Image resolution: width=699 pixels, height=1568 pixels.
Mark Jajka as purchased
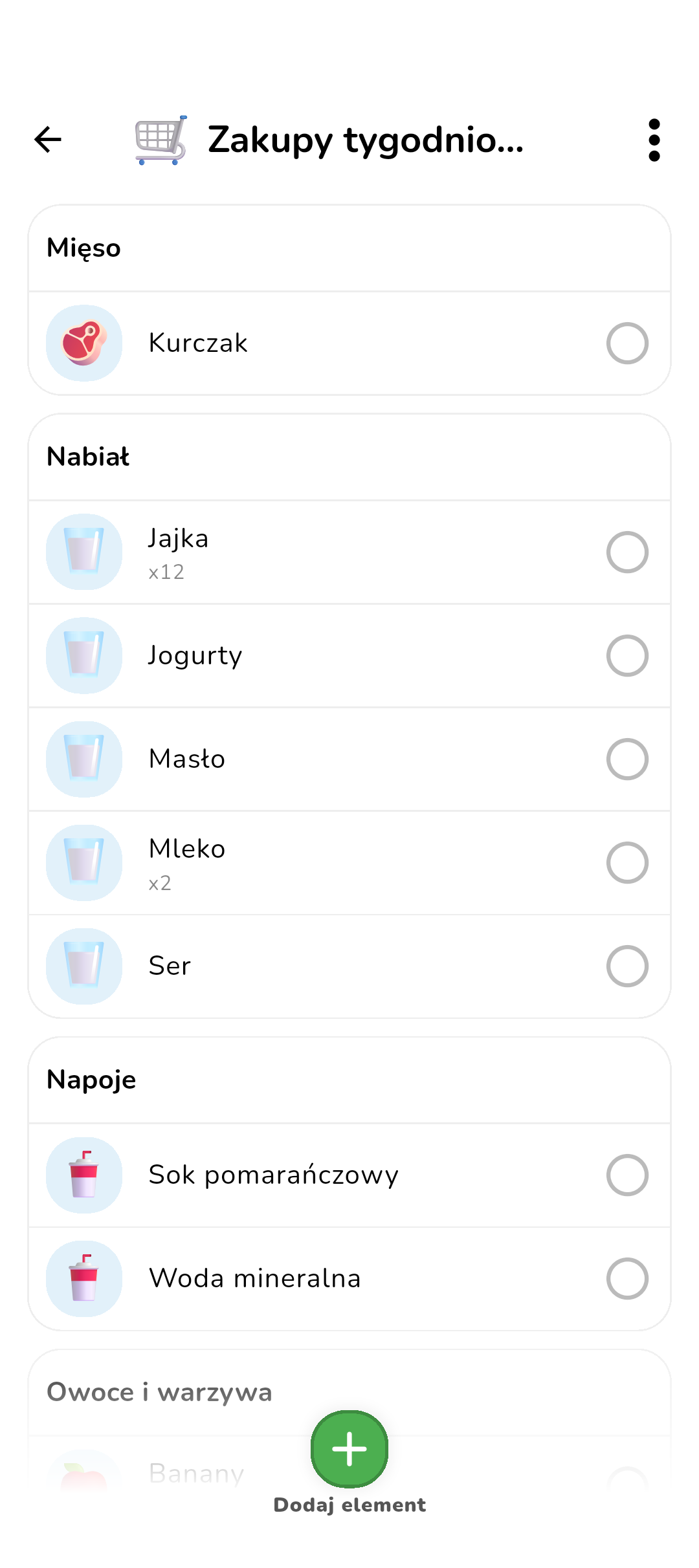[627, 552]
